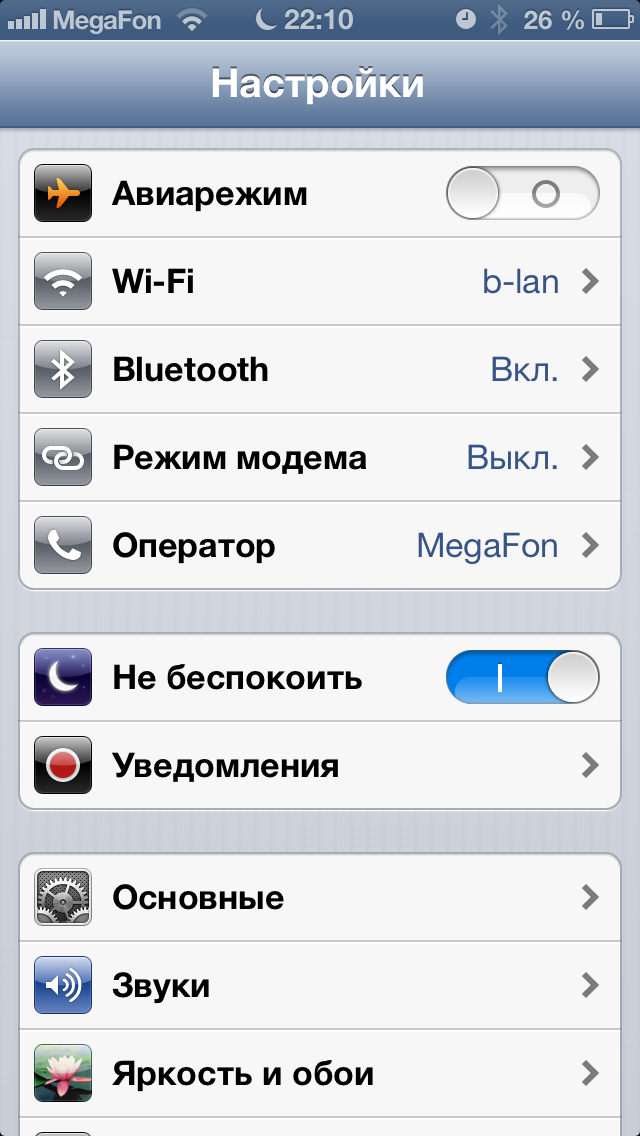Toggle the Авиарежим switch on
Viewport: 640px width, 1136px height.
click(522, 194)
